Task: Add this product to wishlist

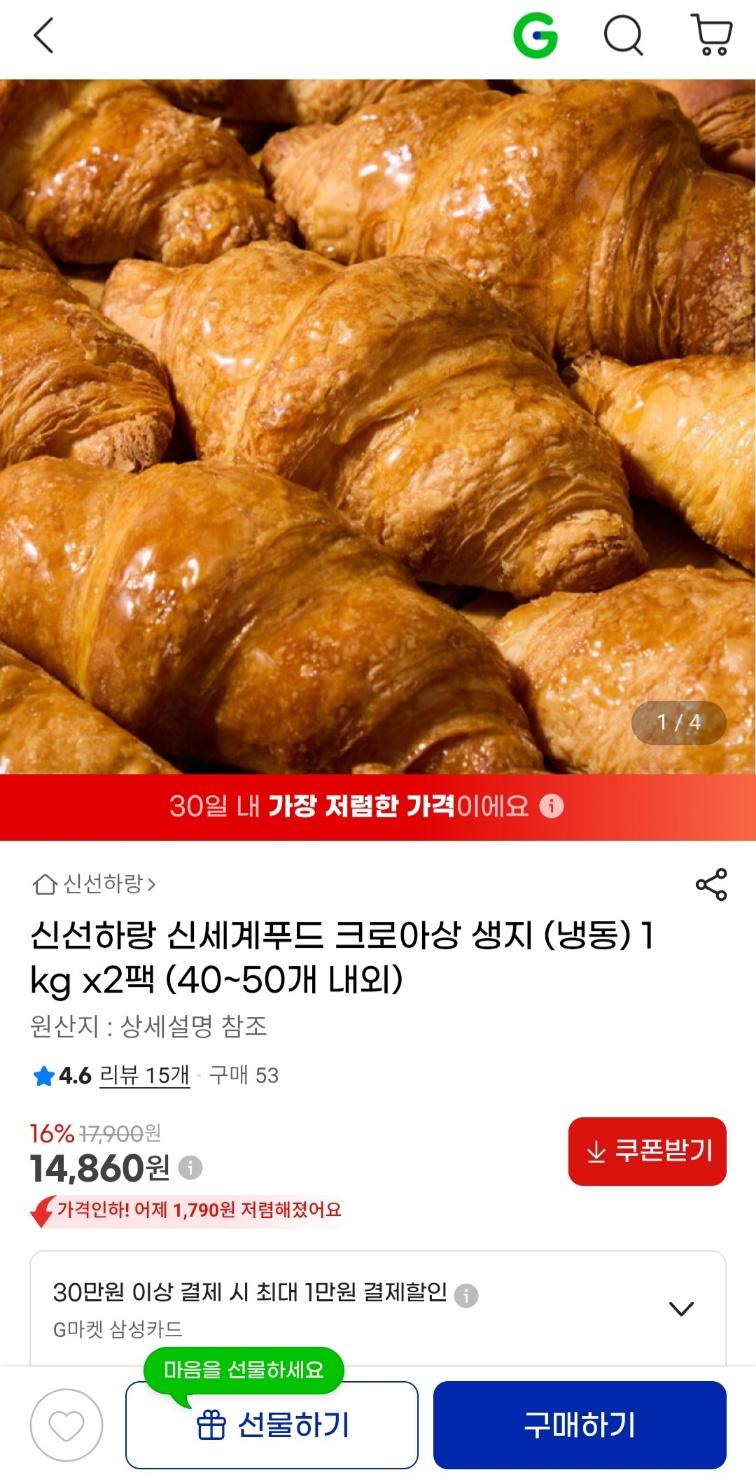Action: click(67, 1425)
